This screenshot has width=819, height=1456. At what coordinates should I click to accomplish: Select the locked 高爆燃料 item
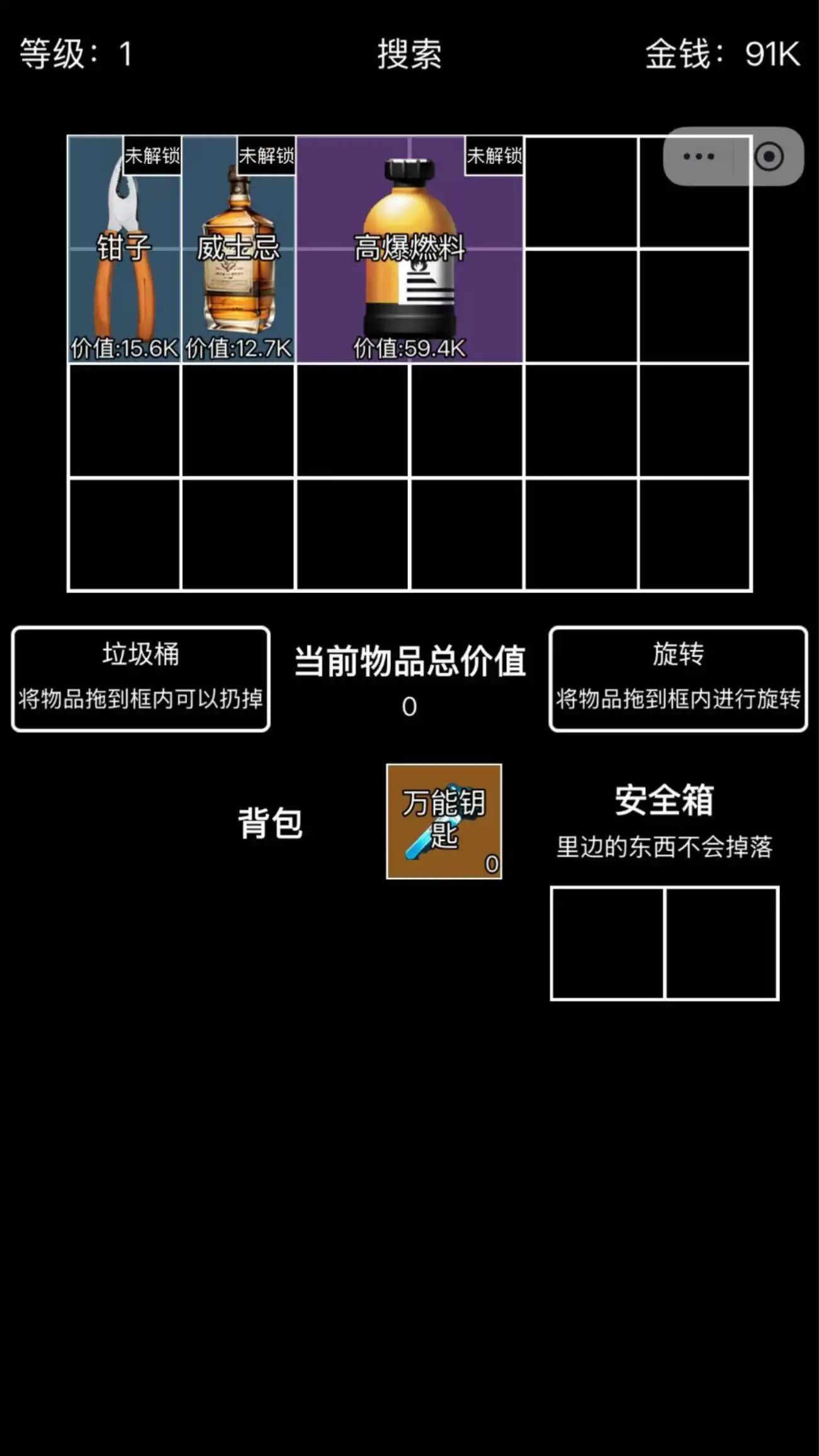click(x=409, y=249)
